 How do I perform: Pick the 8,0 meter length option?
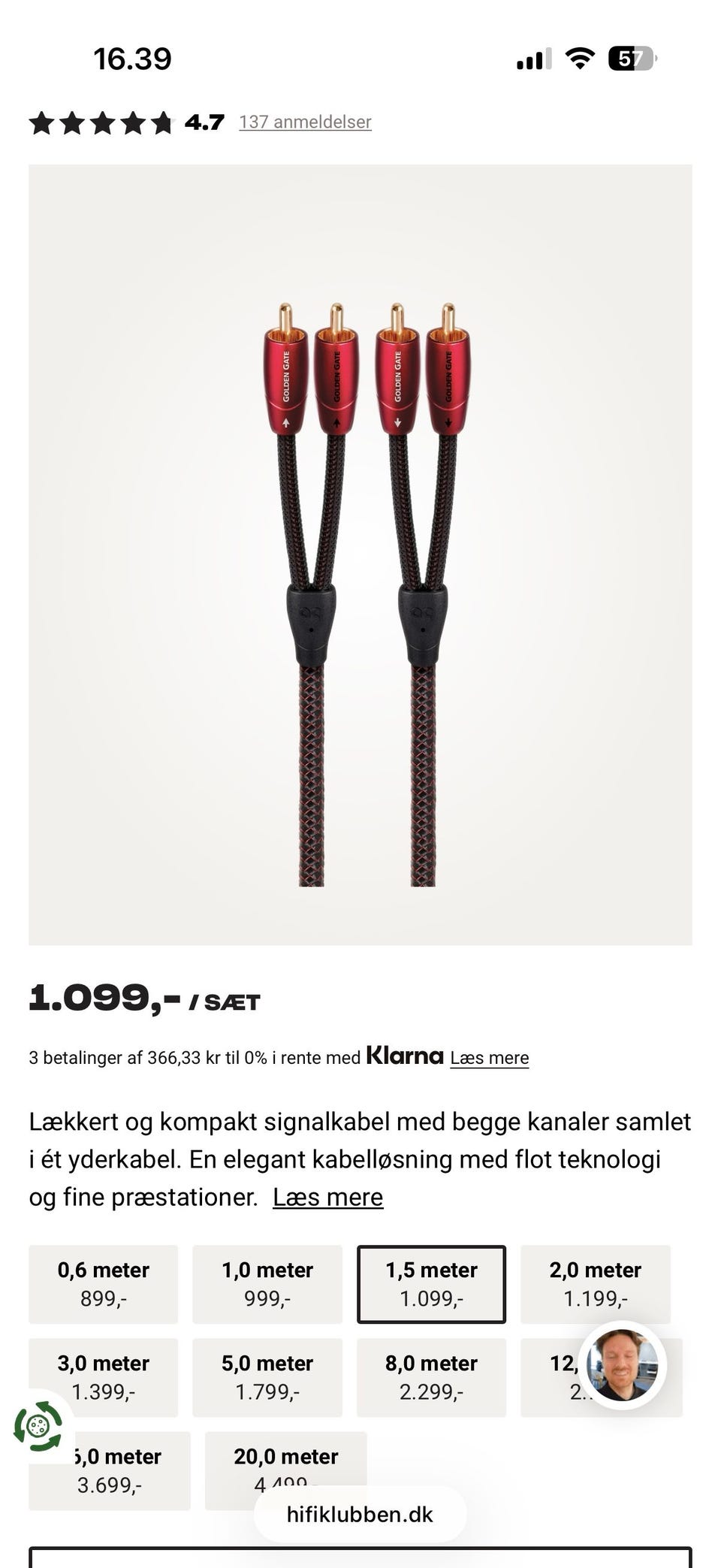[x=431, y=1377]
